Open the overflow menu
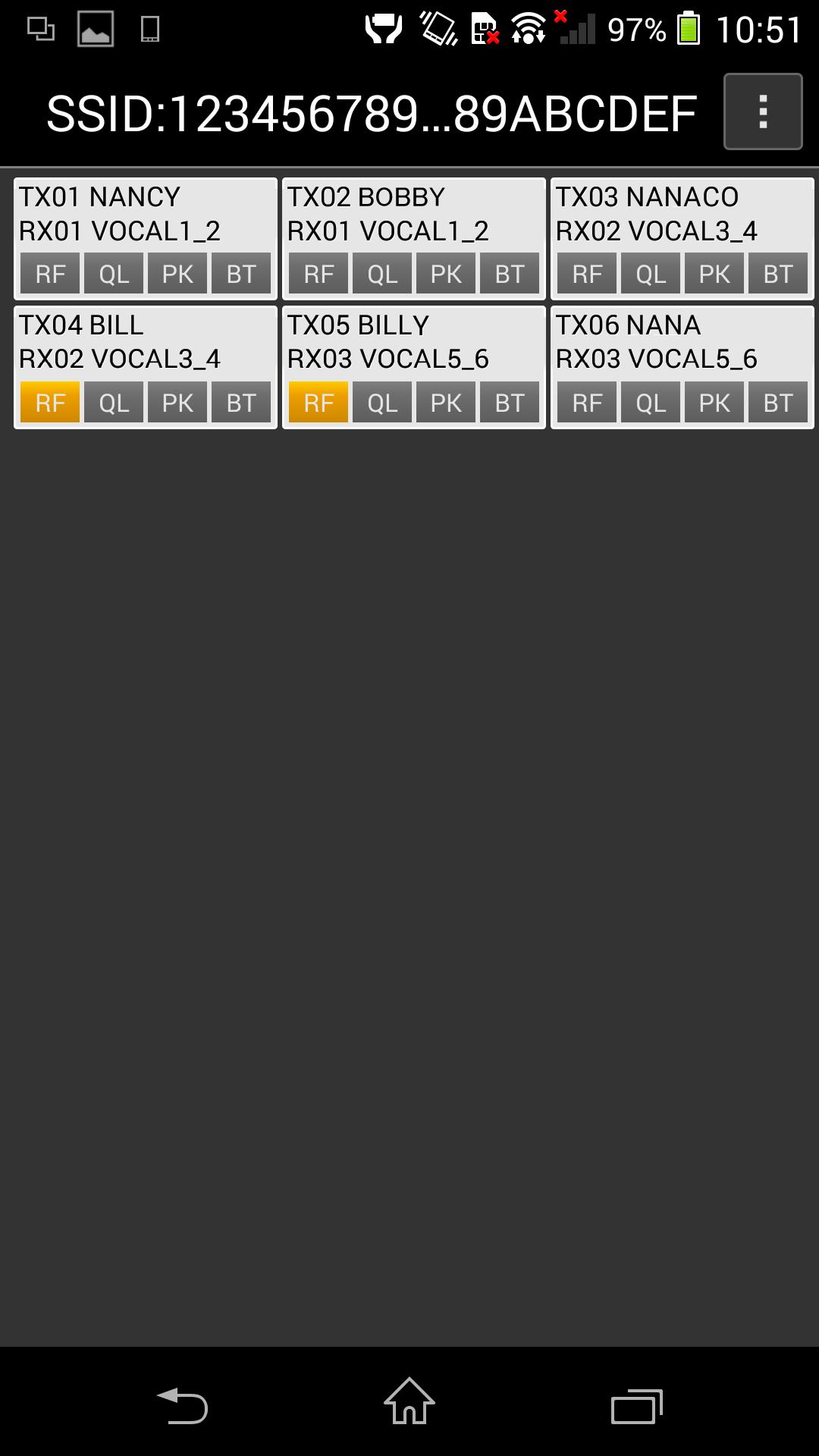 point(763,111)
